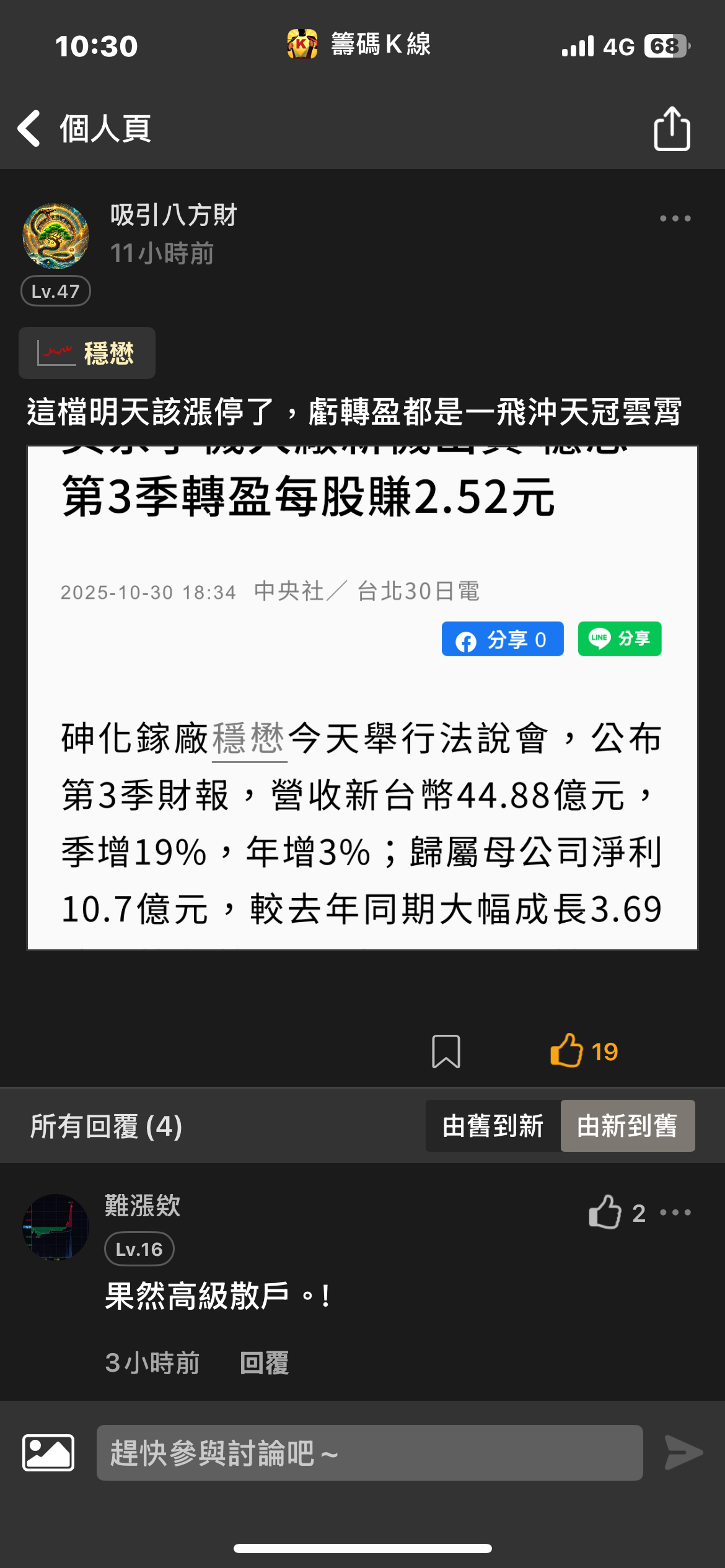Open 吸引八方財's profile avatar
This screenshot has height=1568, width=725.
pos(56,236)
